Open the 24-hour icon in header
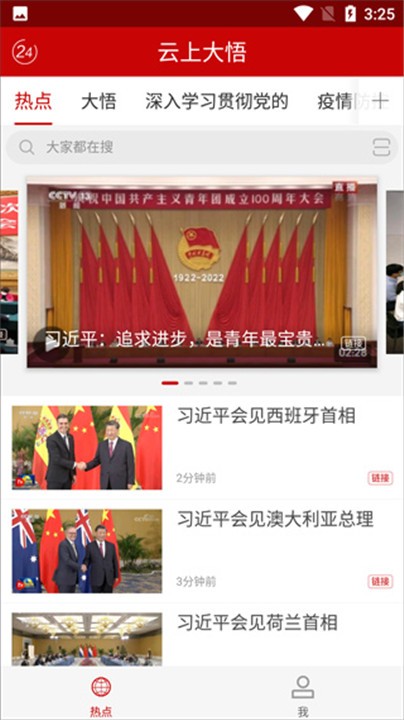 pyautogui.click(x=25, y=52)
